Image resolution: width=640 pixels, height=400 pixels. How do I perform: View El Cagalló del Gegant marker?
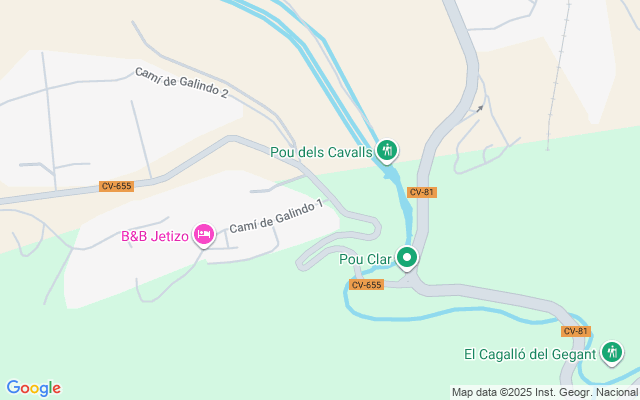(x=612, y=352)
